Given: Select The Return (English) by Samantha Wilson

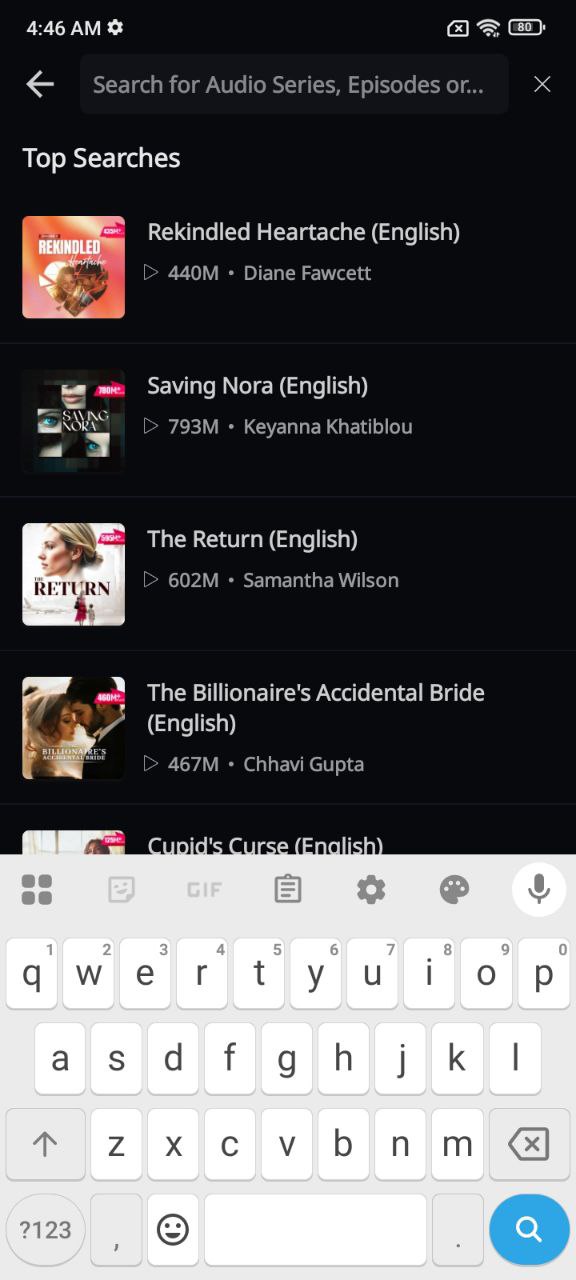Looking at the screenshot, I should [288, 574].
